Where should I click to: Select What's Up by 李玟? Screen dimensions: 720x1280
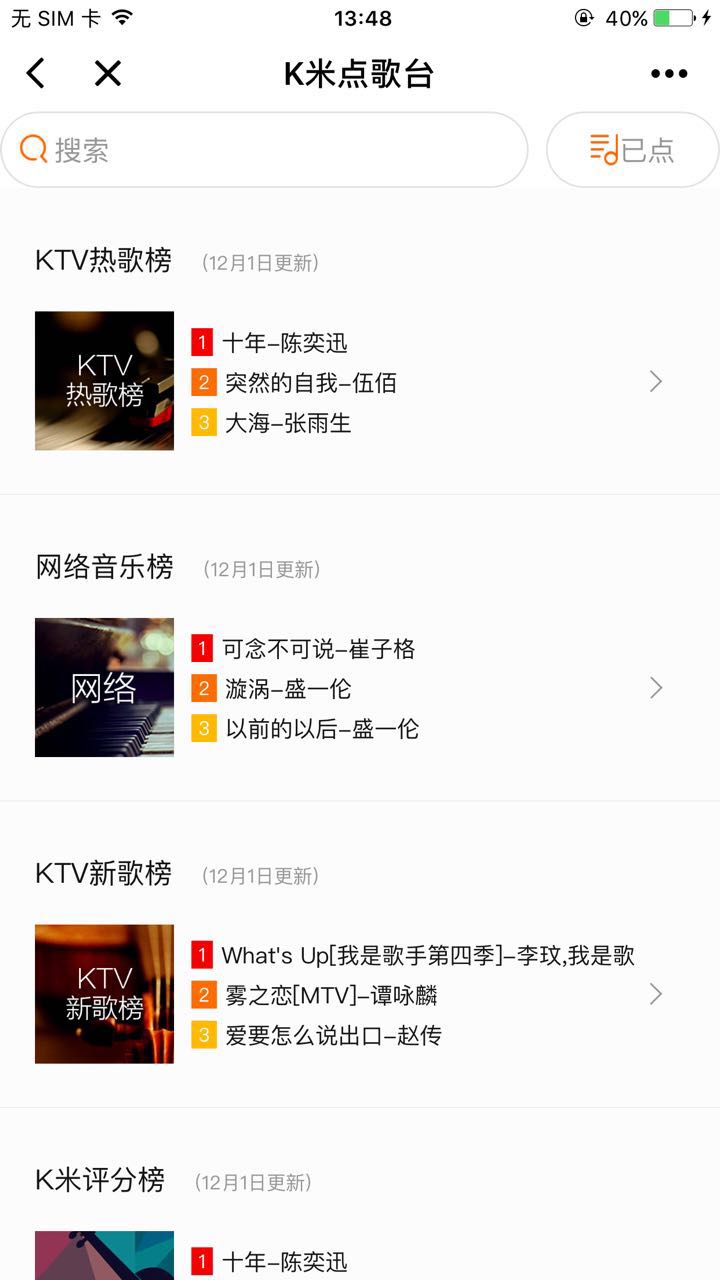(x=427, y=955)
